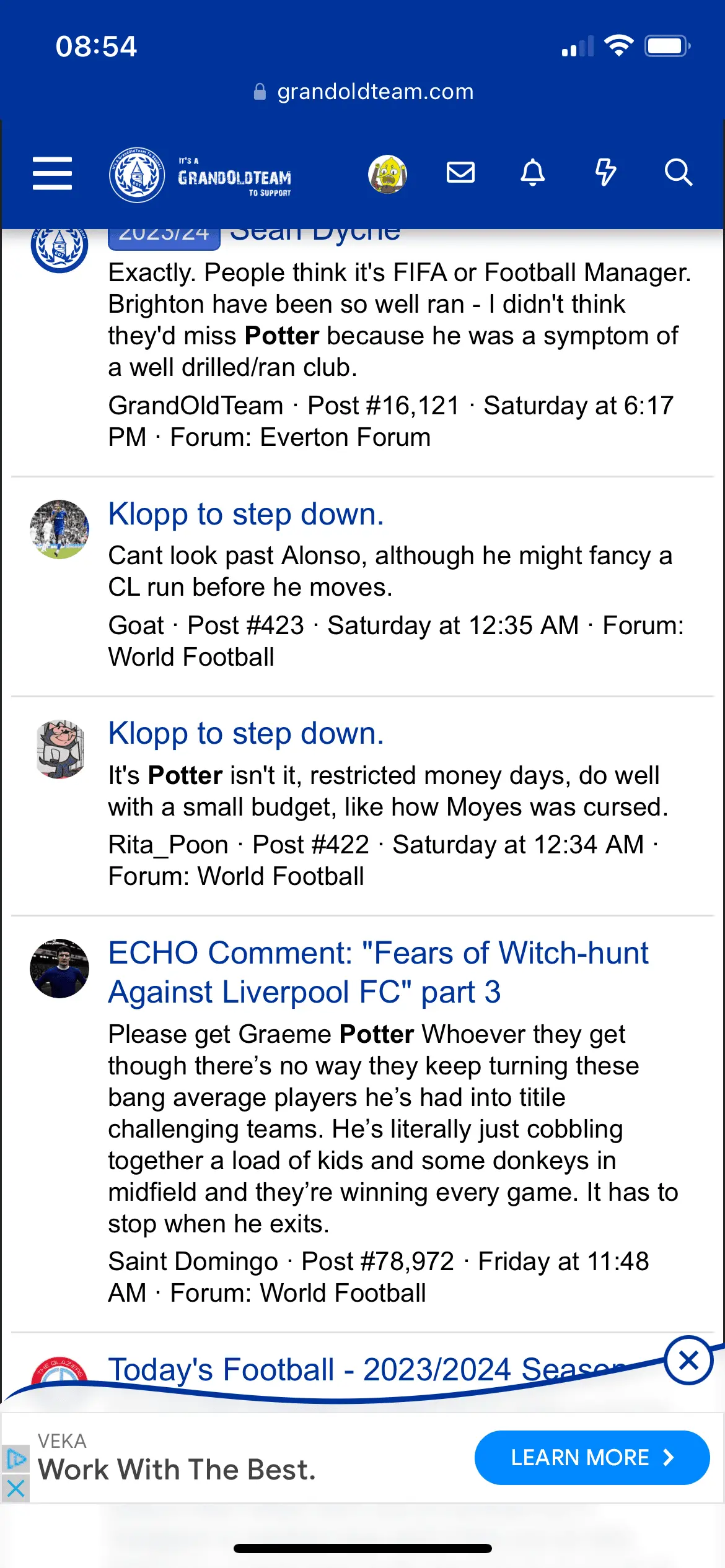This screenshot has width=725, height=1568.
Task: Open Today's Football 2023/2024 Season thread
Action: [366, 1369]
